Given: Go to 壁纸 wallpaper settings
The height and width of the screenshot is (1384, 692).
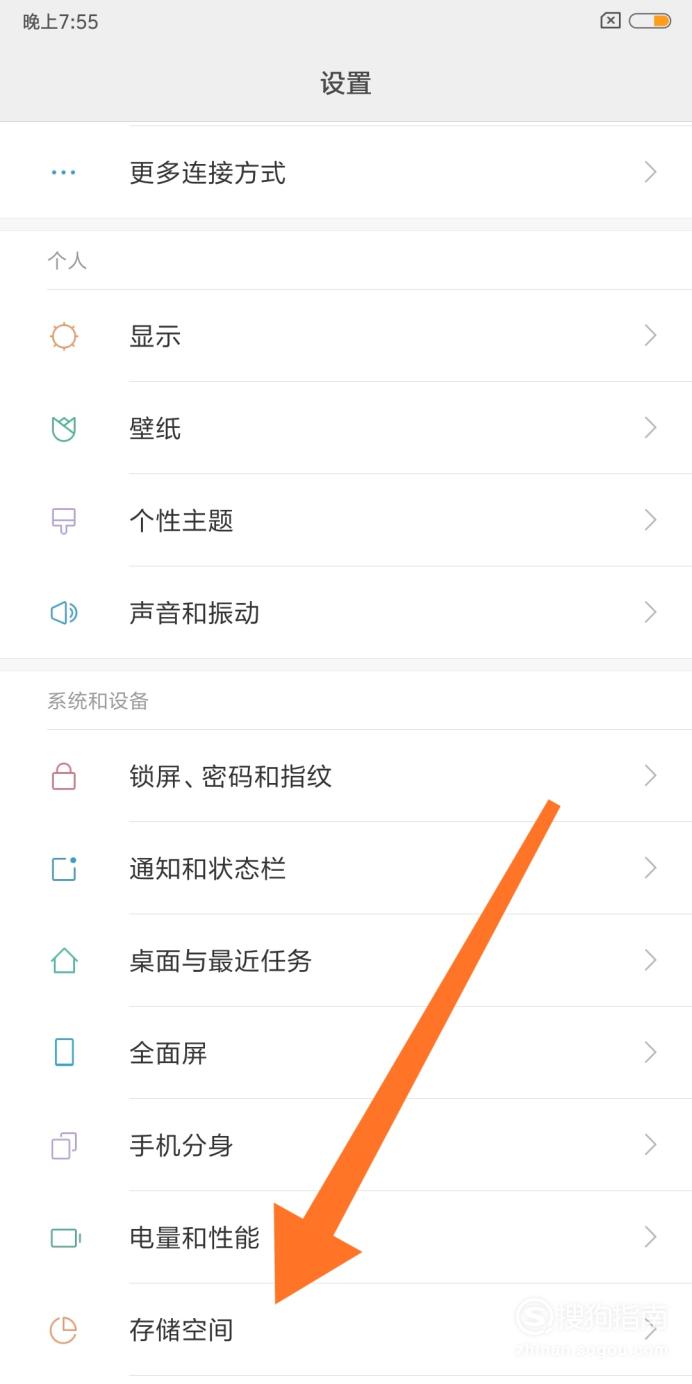Looking at the screenshot, I should 346,428.
